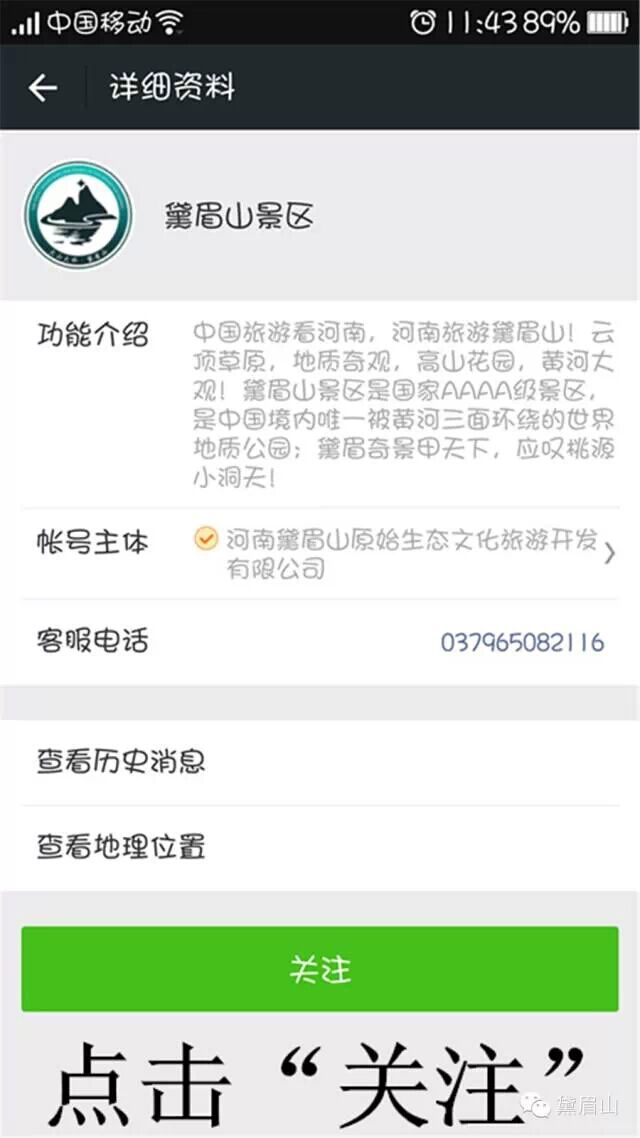Tap the green 关注 button

point(320,968)
